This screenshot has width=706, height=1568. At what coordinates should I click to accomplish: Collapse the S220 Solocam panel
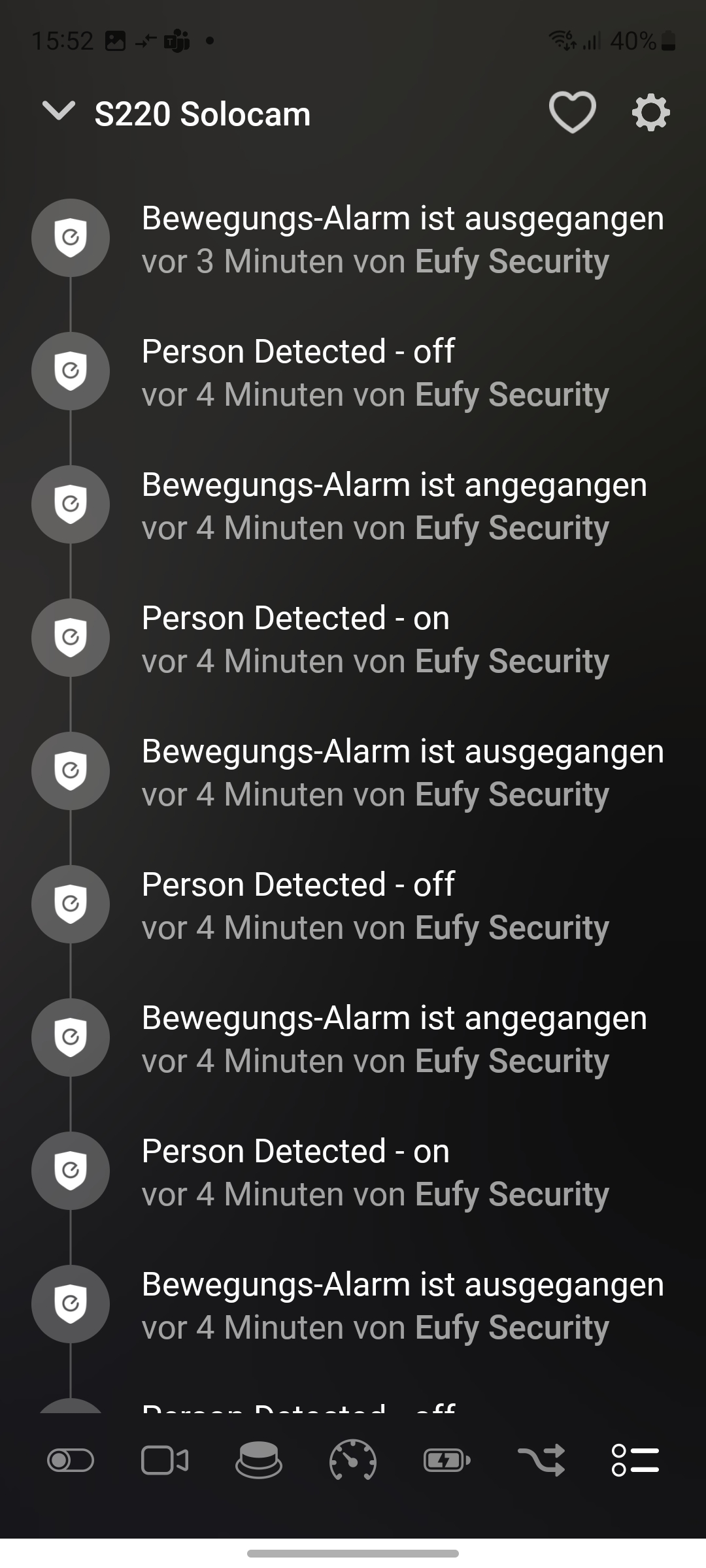click(59, 111)
